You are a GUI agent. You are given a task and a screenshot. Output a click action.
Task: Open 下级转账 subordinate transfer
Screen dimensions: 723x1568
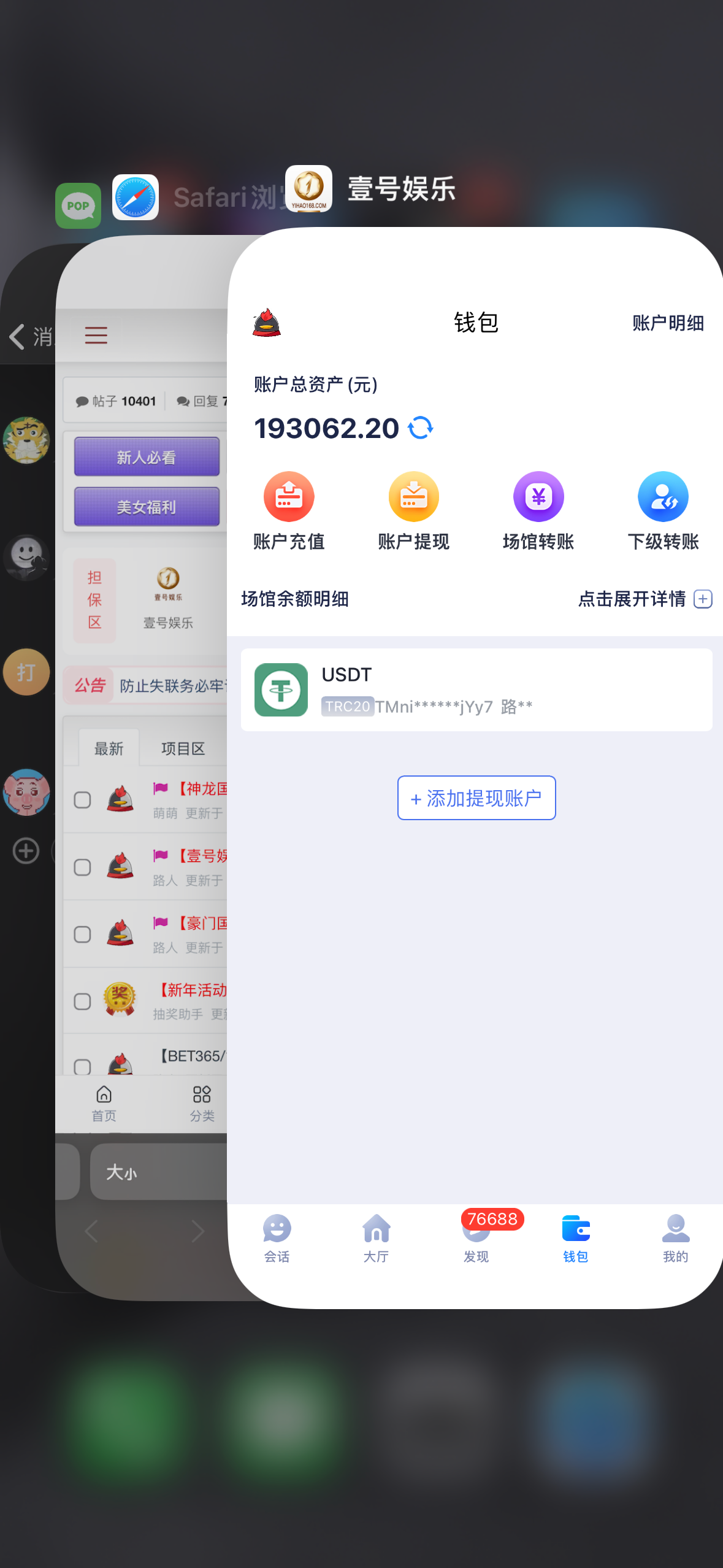[x=663, y=510]
